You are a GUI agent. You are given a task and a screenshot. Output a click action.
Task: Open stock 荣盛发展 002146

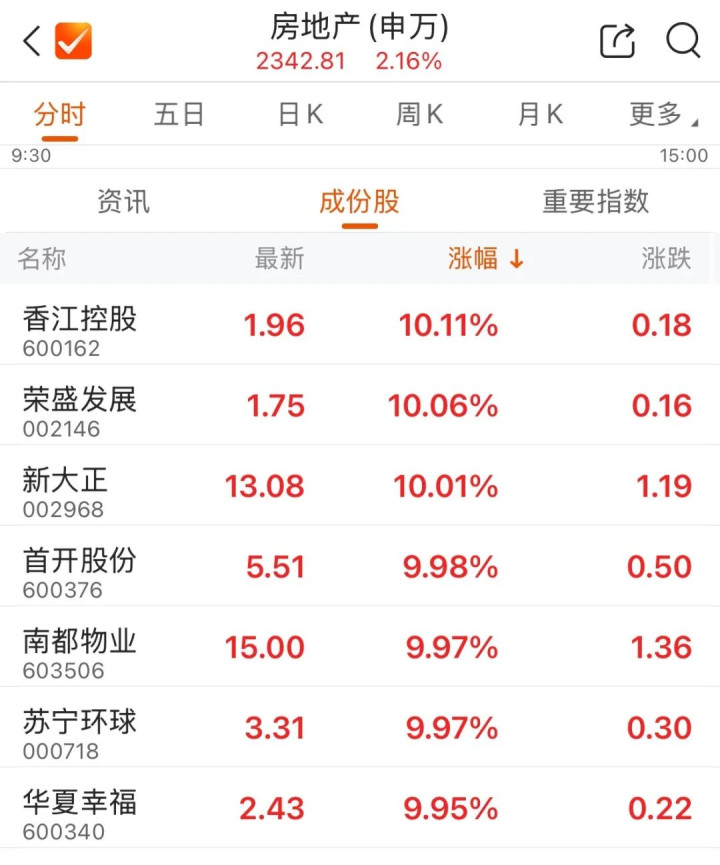(80, 410)
